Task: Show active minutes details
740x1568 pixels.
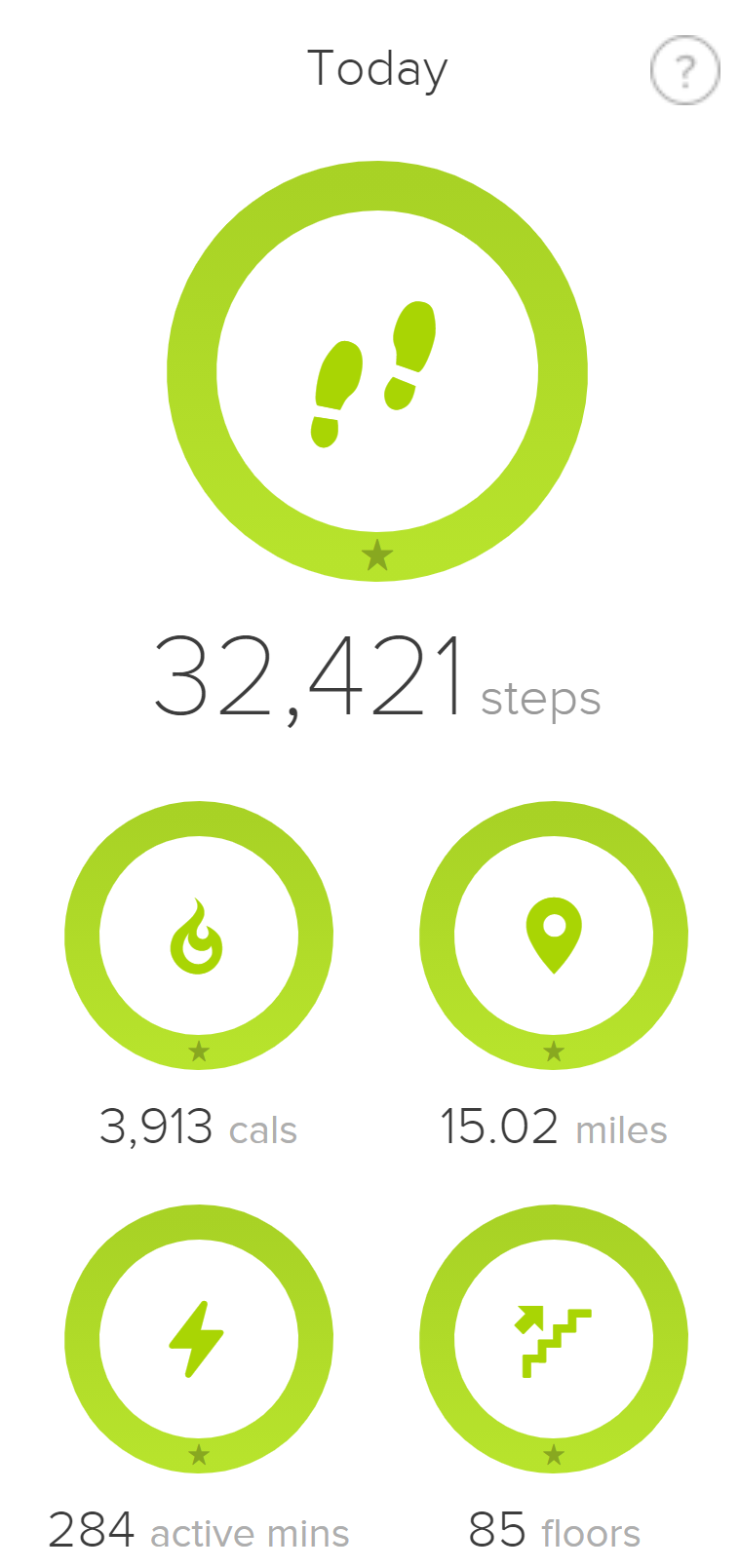Action: [x=199, y=1339]
